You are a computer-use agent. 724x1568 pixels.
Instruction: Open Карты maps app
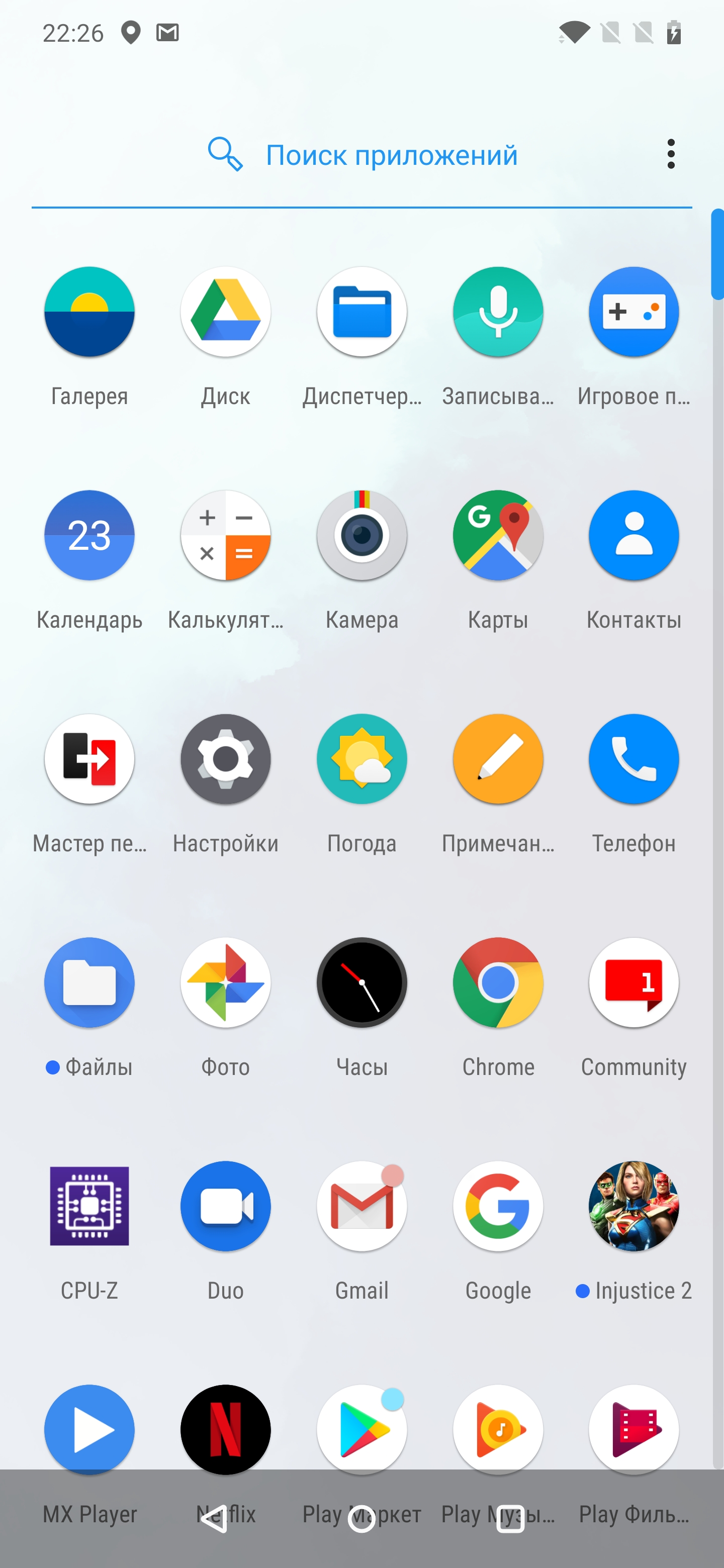(x=497, y=535)
